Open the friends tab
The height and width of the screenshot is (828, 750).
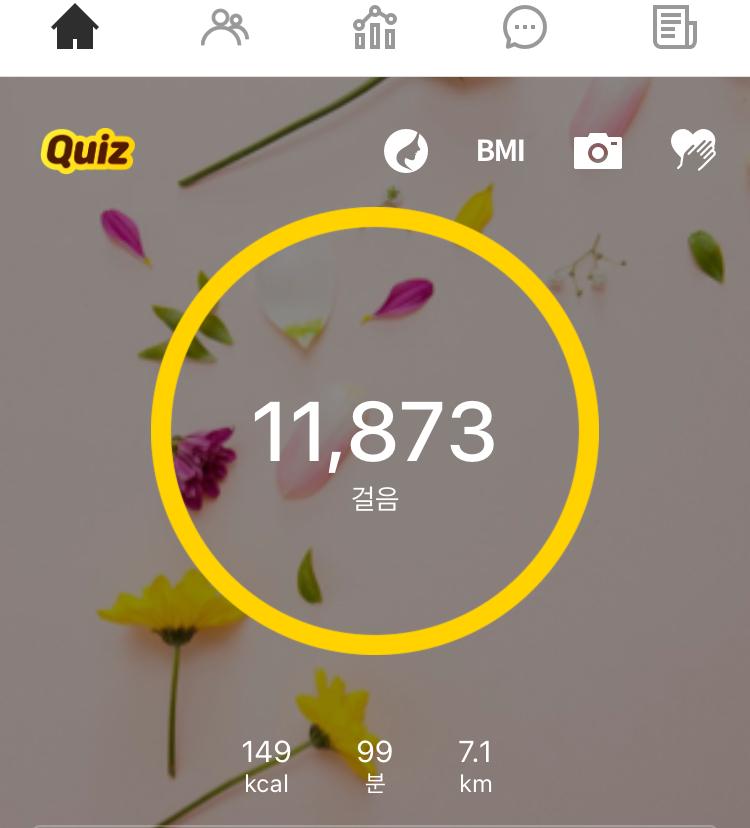[225, 28]
